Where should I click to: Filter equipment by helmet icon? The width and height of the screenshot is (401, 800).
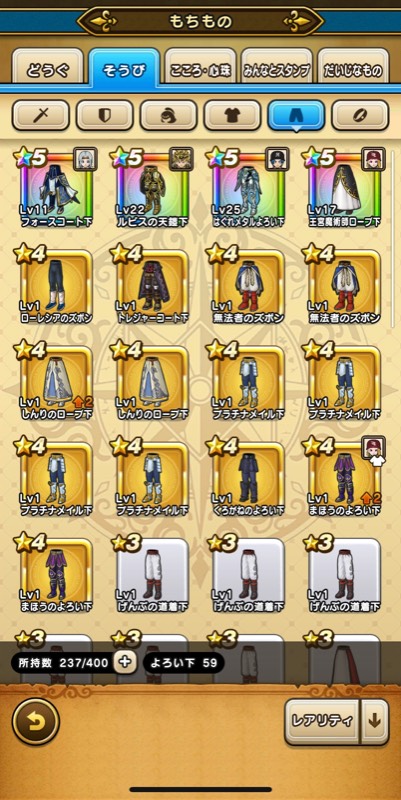coord(168,115)
